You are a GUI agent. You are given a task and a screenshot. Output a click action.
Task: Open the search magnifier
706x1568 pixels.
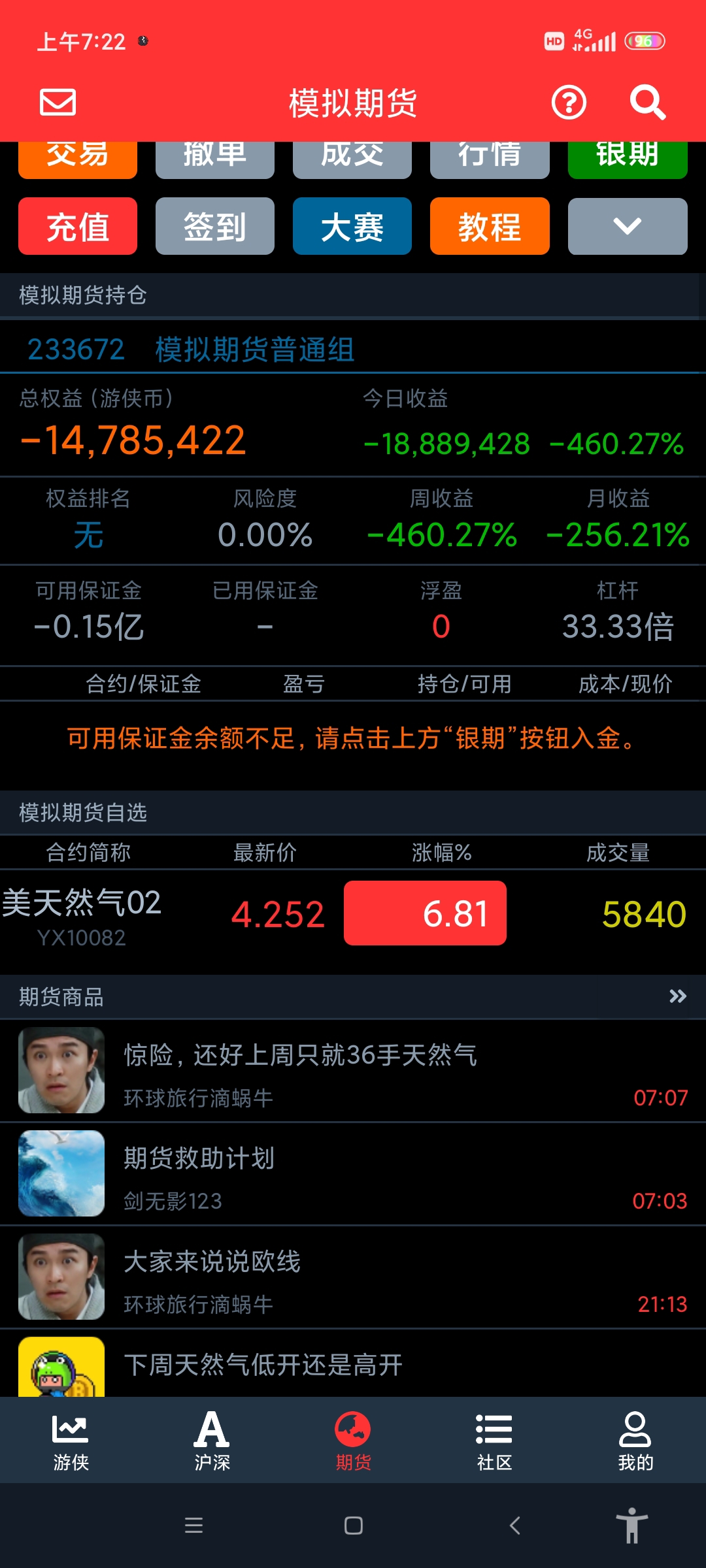647,103
